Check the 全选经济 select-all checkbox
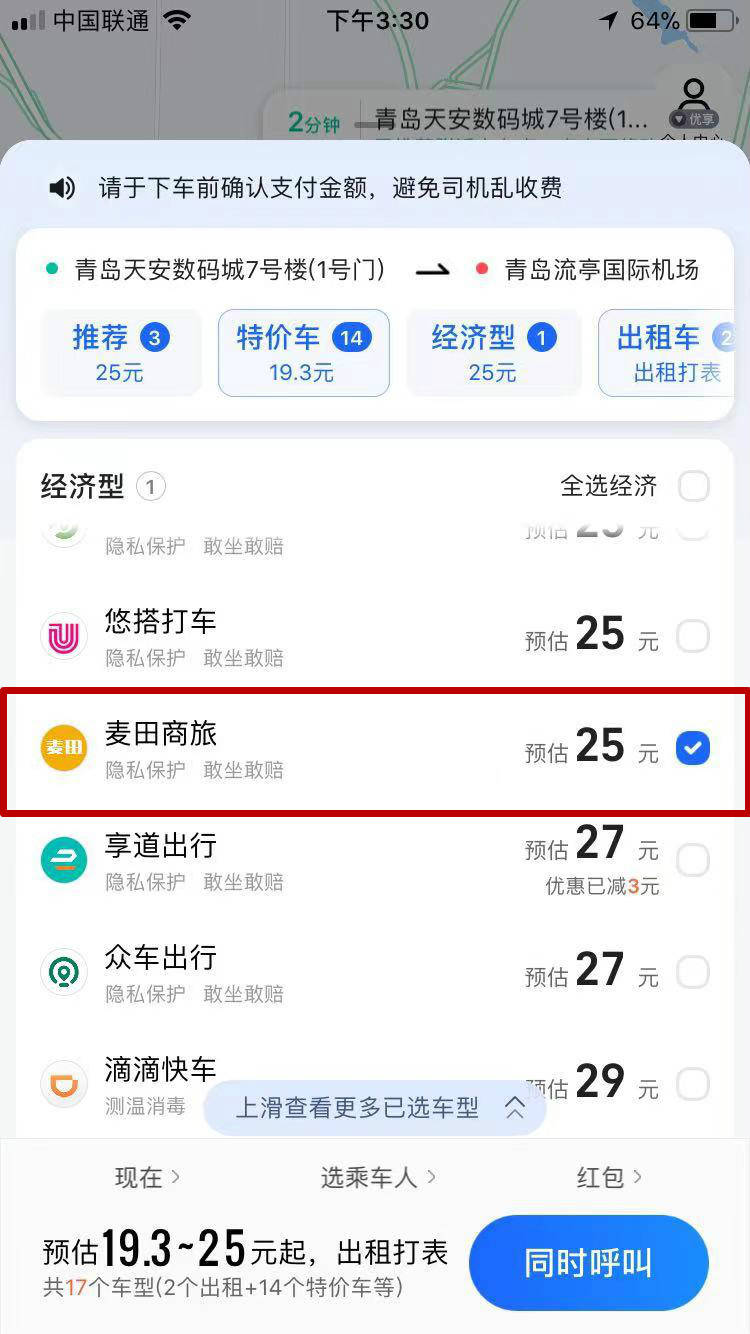The image size is (750, 1334). pos(693,487)
